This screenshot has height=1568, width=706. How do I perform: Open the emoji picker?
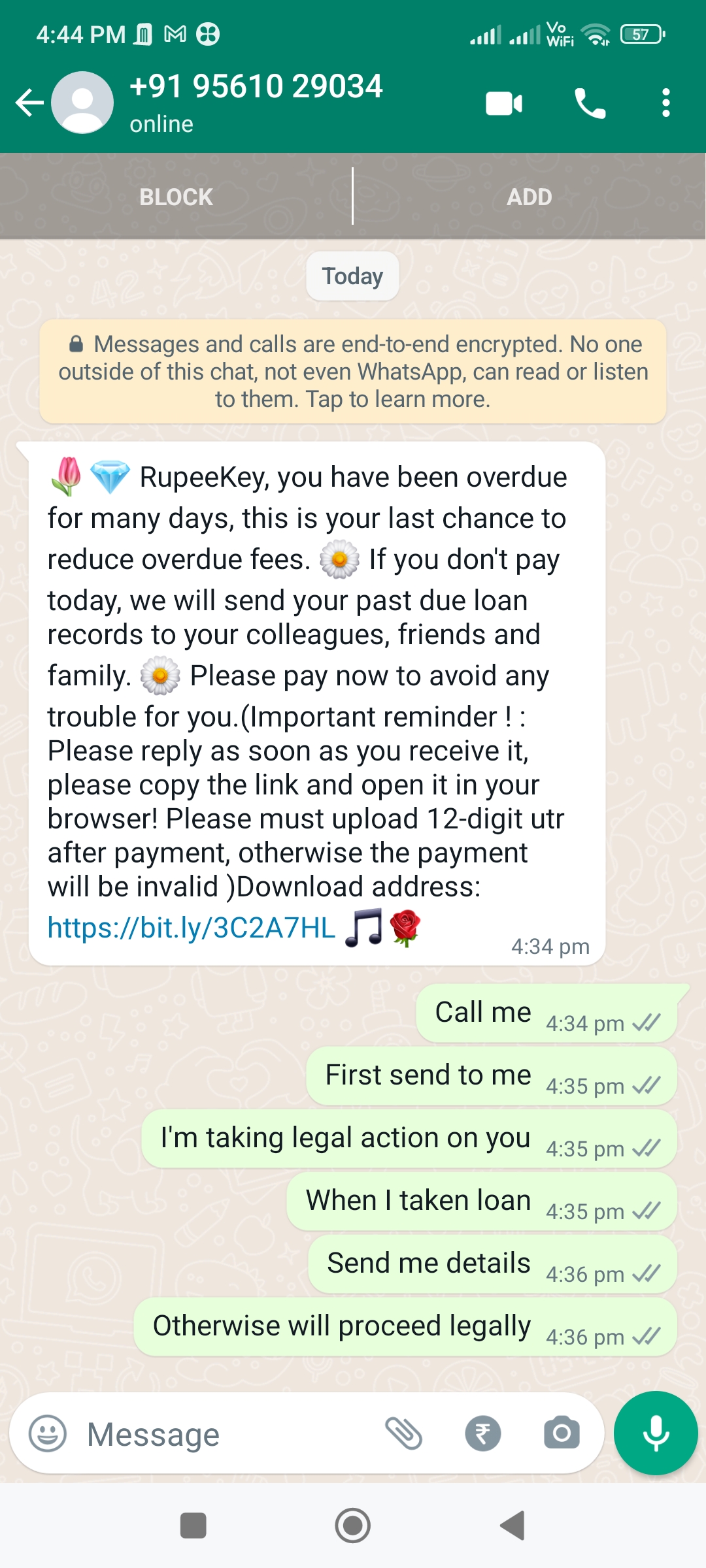pyautogui.click(x=48, y=1433)
